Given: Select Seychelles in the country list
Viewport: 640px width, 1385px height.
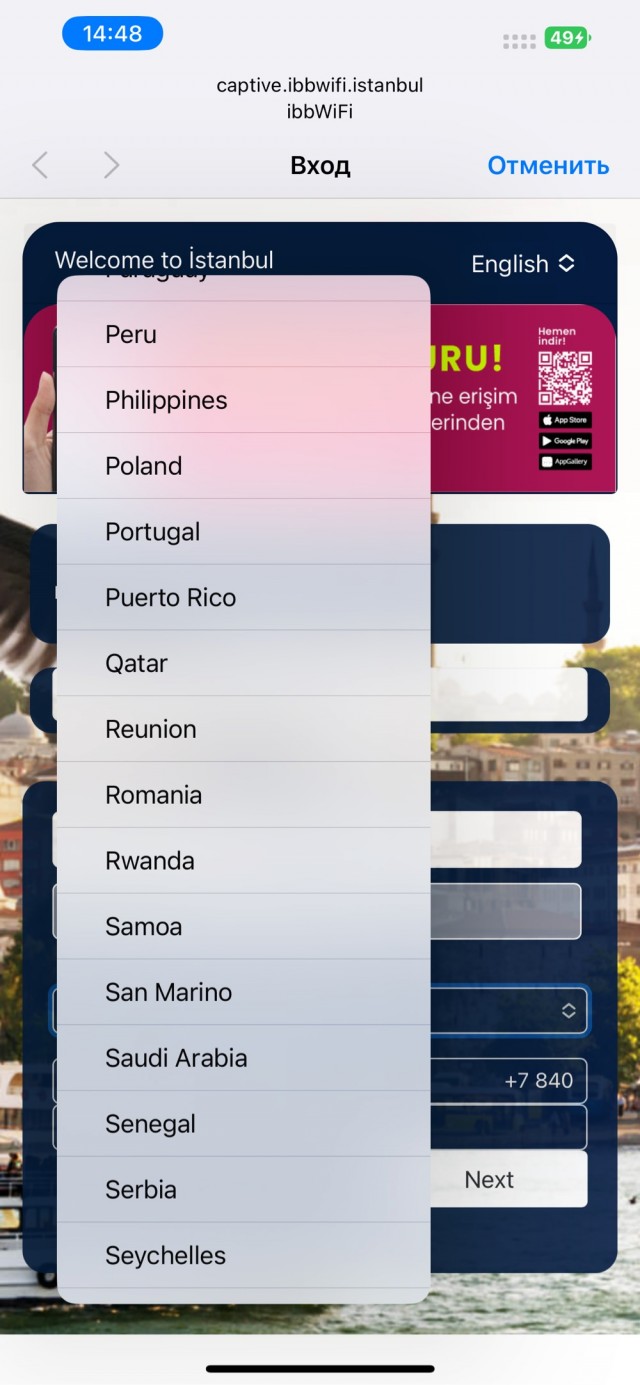Looking at the screenshot, I should (243, 1256).
